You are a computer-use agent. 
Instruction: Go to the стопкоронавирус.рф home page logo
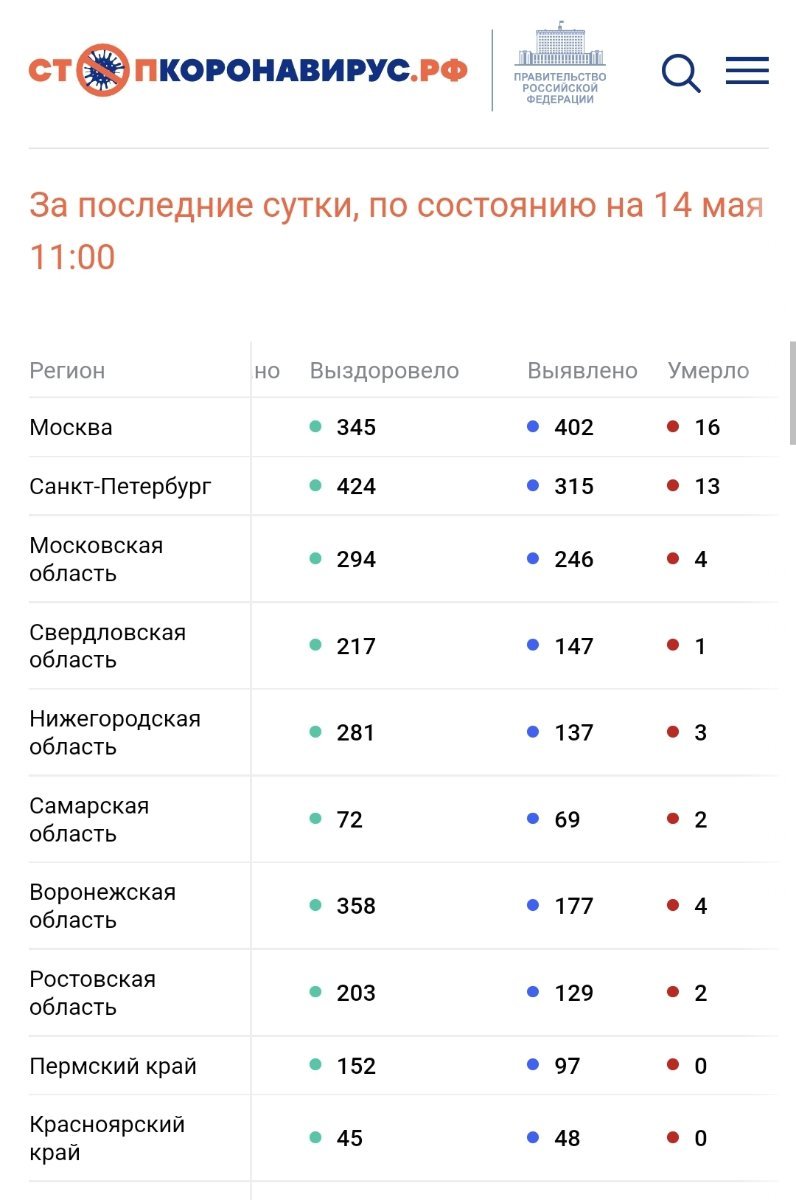[248, 70]
